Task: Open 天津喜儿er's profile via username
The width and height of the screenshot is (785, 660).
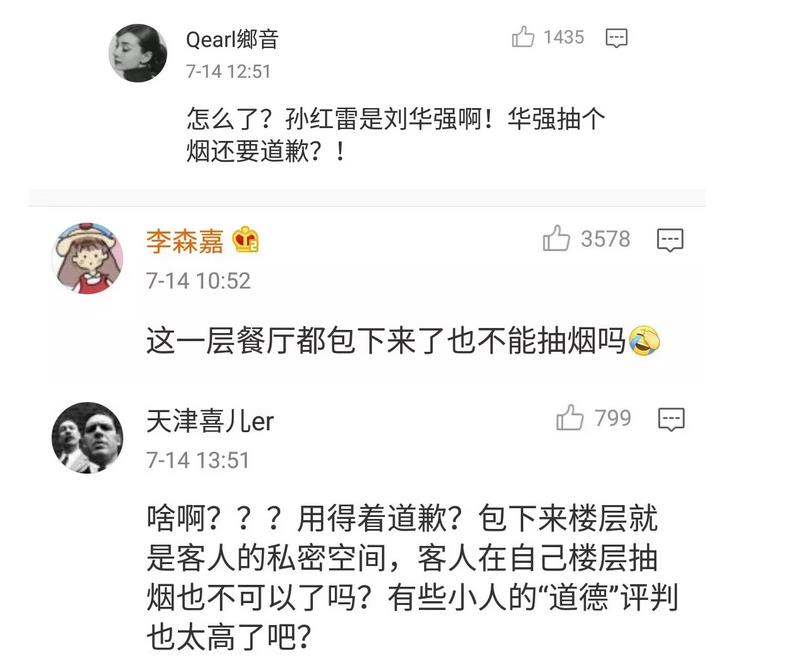Action: click(x=209, y=421)
